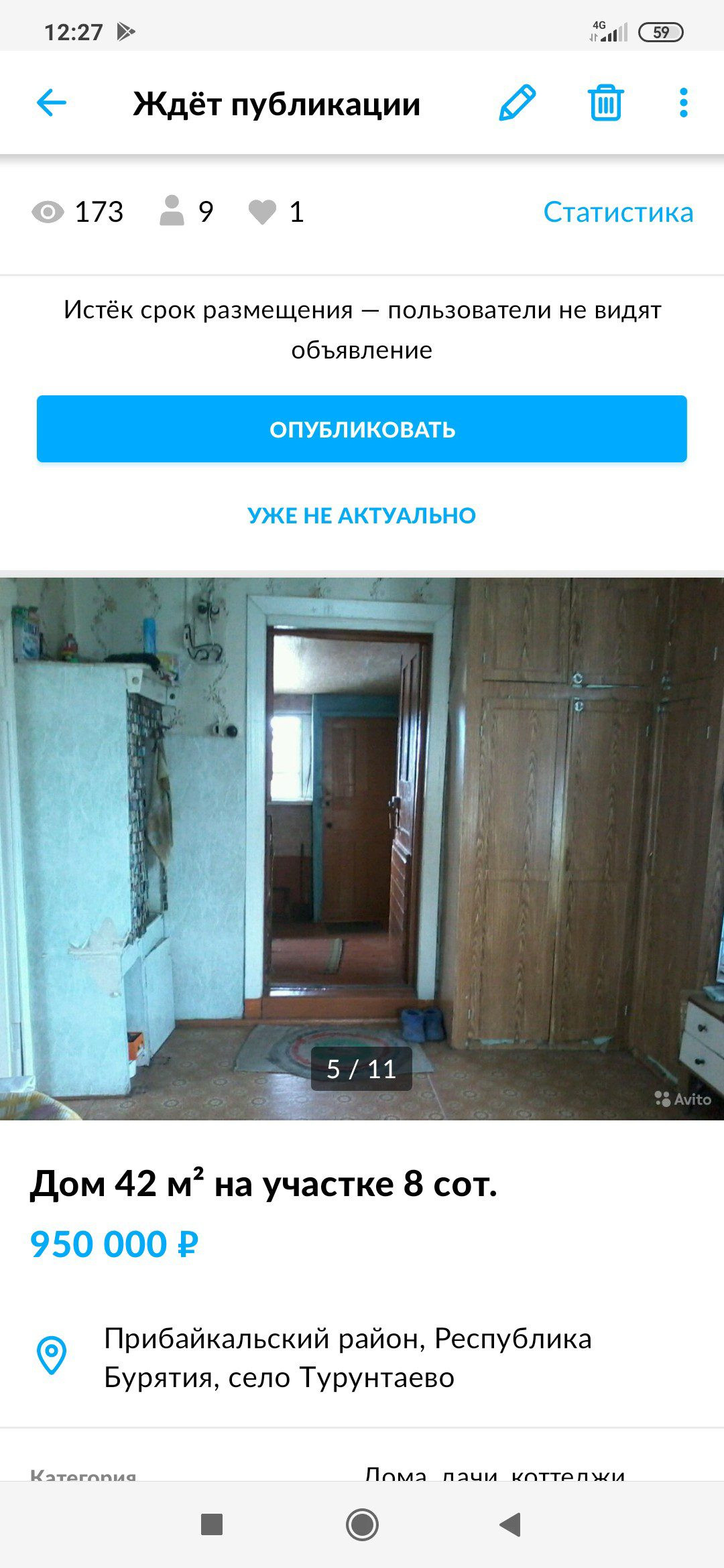Open recent apps with the square button

pyautogui.click(x=212, y=1524)
